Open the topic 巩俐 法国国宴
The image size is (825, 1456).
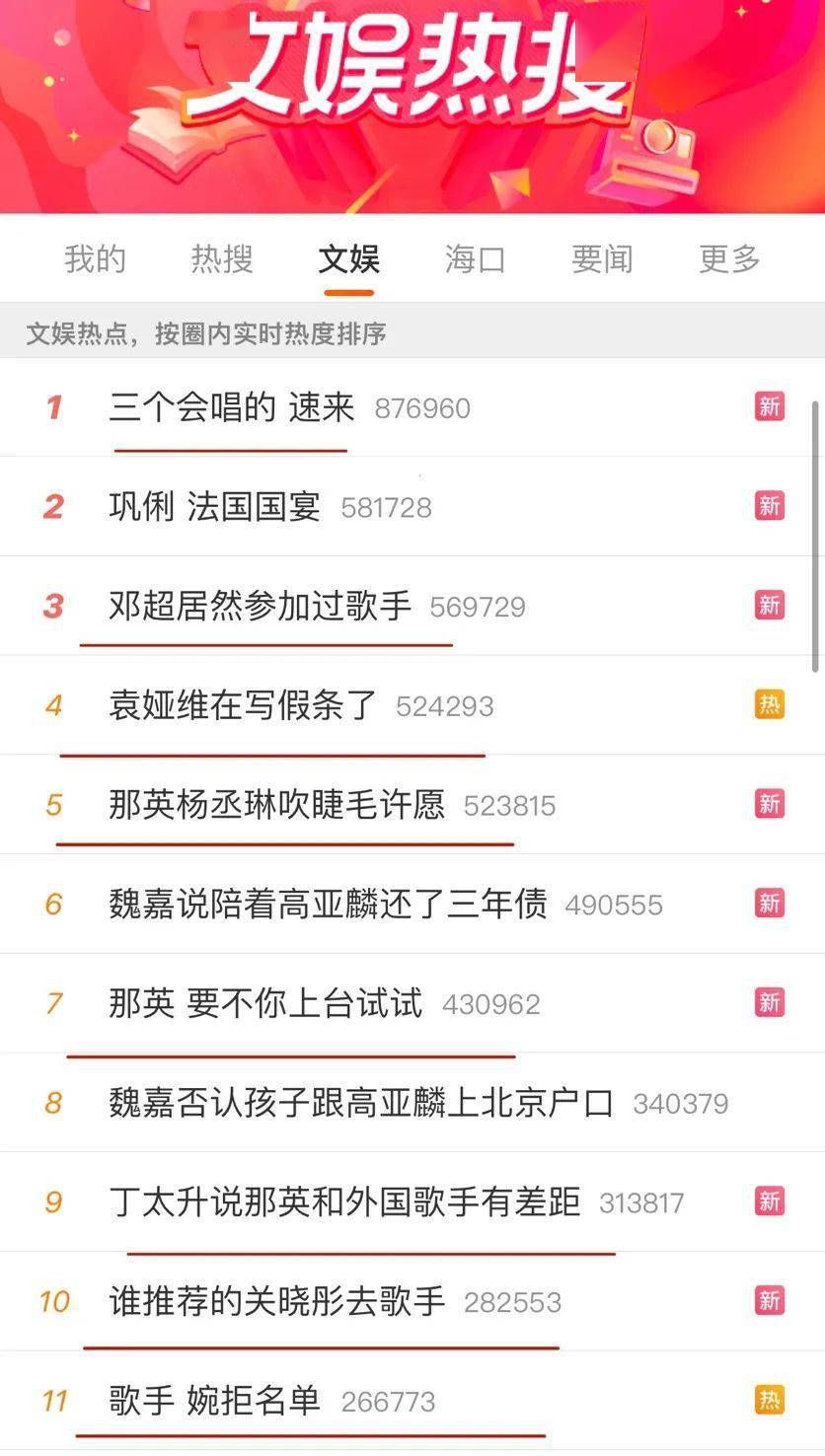tap(215, 507)
